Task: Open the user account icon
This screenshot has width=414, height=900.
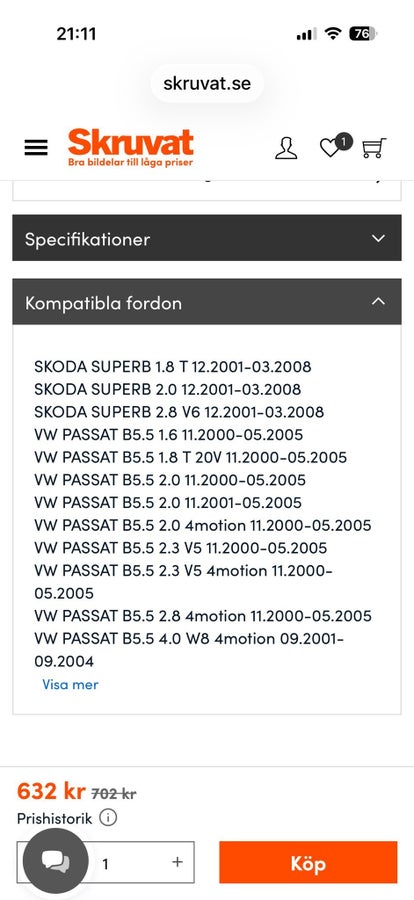Action: (286, 148)
